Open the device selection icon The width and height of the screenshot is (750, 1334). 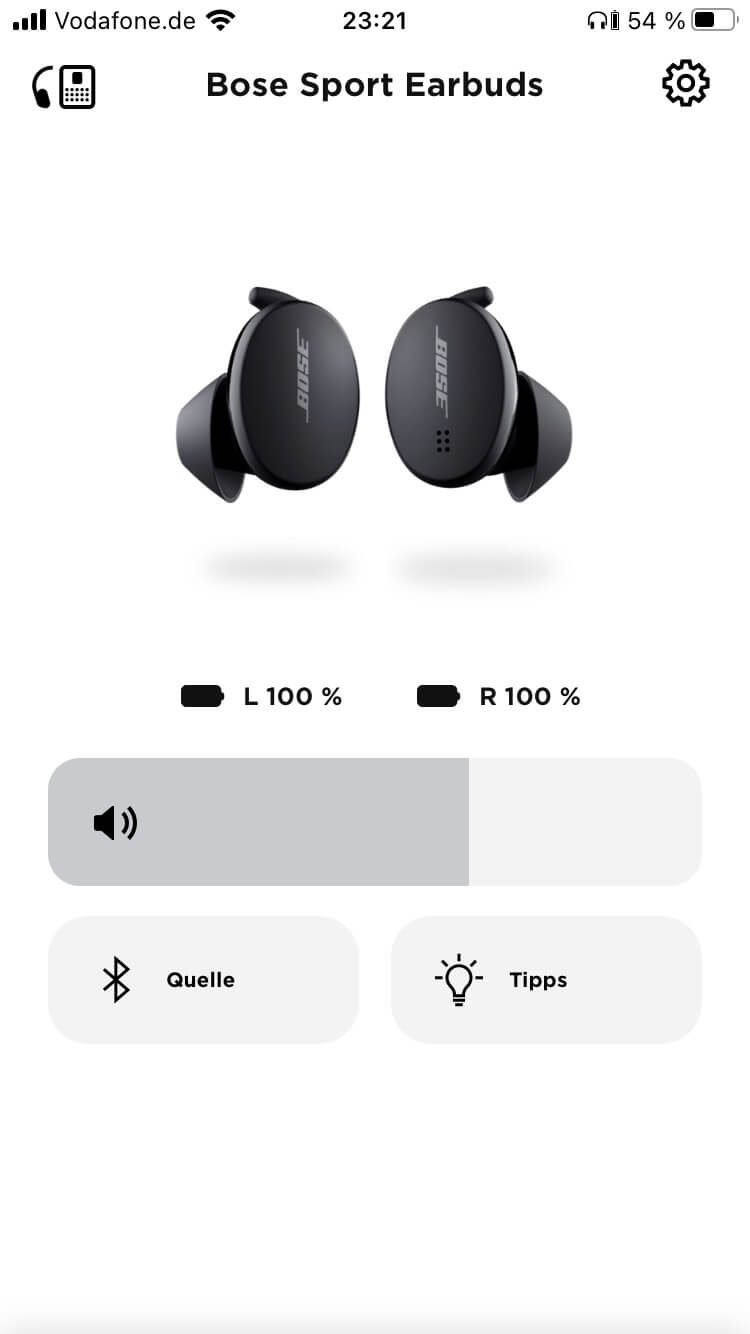[63, 86]
